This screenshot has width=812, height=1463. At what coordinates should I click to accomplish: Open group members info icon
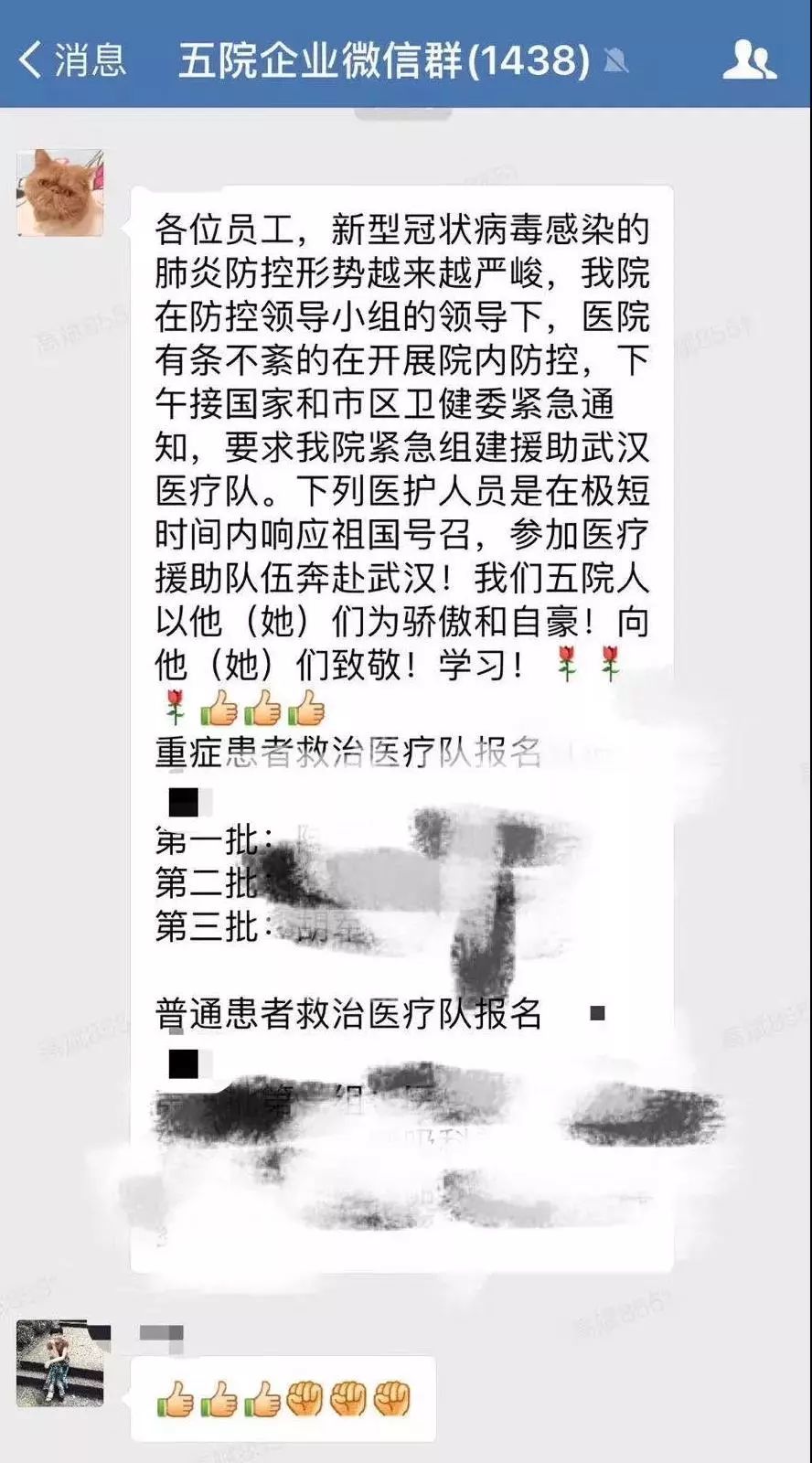[749, 60]
